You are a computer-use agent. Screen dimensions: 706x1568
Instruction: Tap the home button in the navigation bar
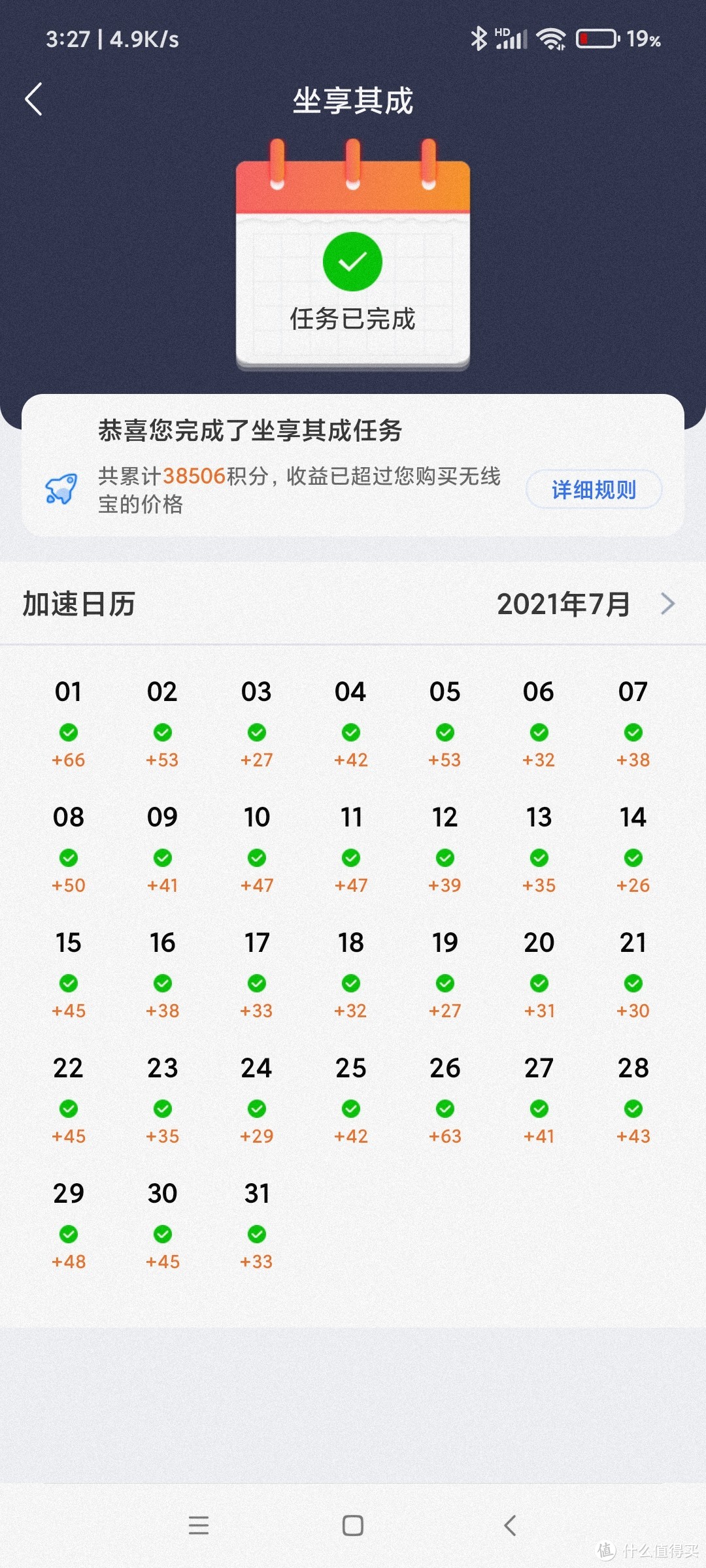point(351,1526)
